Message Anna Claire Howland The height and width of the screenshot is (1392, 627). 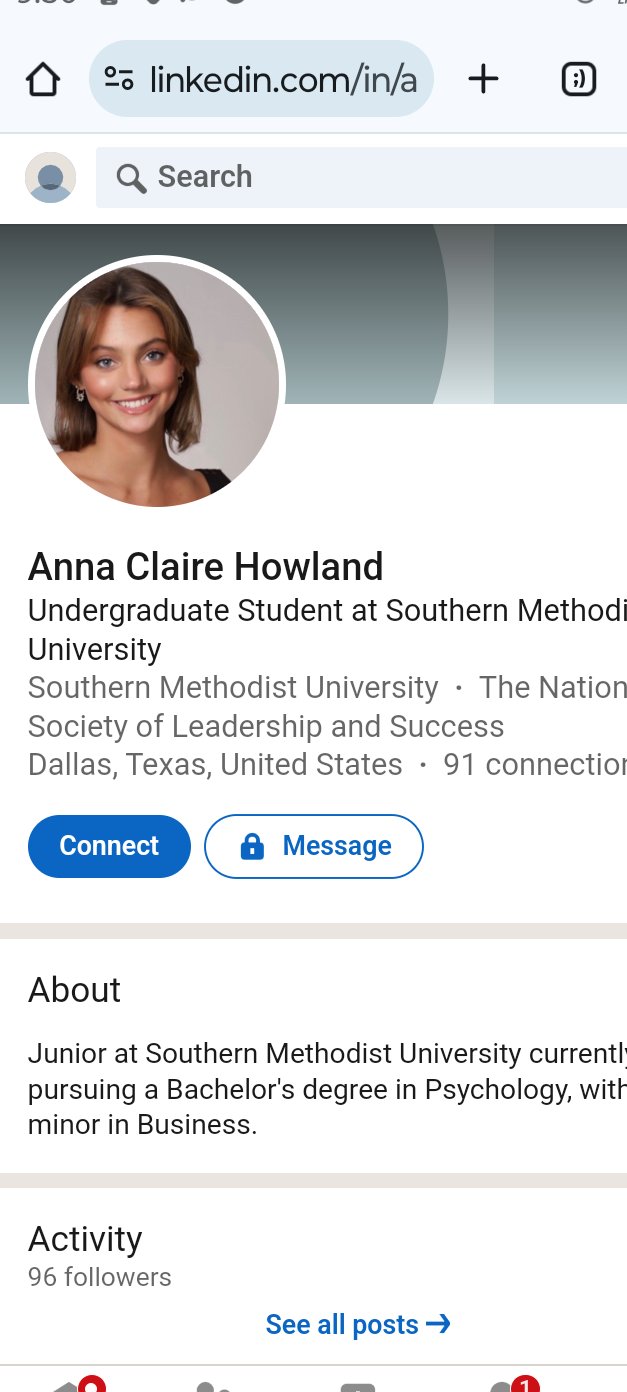coord(314,846)
